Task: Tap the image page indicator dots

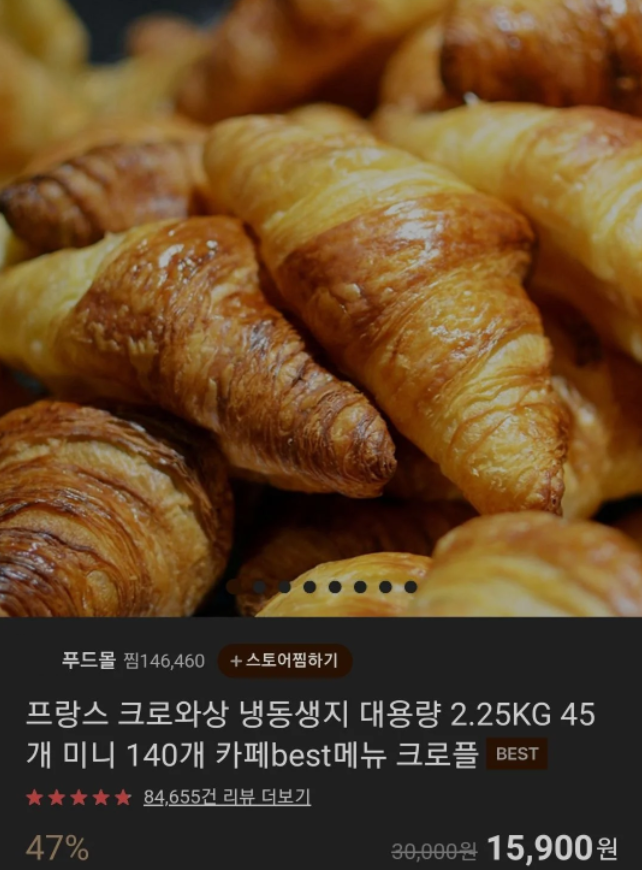Action: pyautogui.click(x=322, y=587)
